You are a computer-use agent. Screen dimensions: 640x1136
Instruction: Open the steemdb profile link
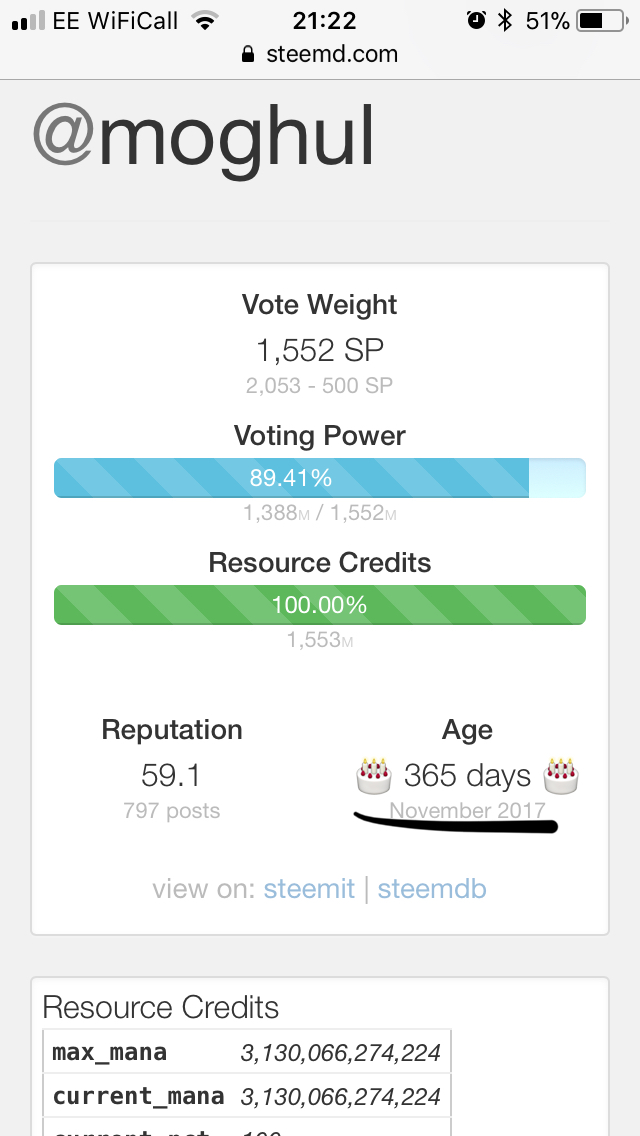click(432, 889)
